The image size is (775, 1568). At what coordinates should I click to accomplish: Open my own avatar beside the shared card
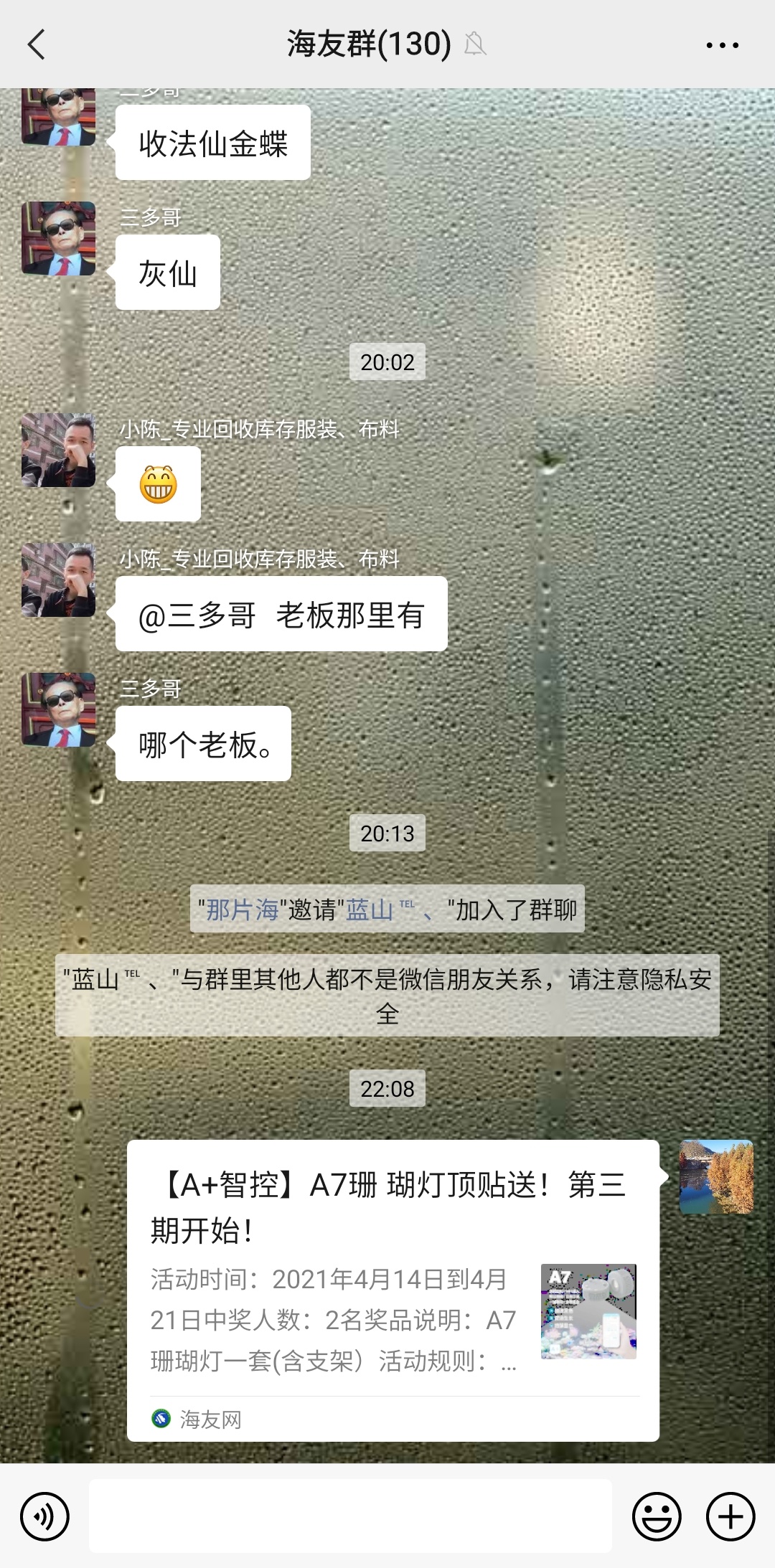[716, 1176]
